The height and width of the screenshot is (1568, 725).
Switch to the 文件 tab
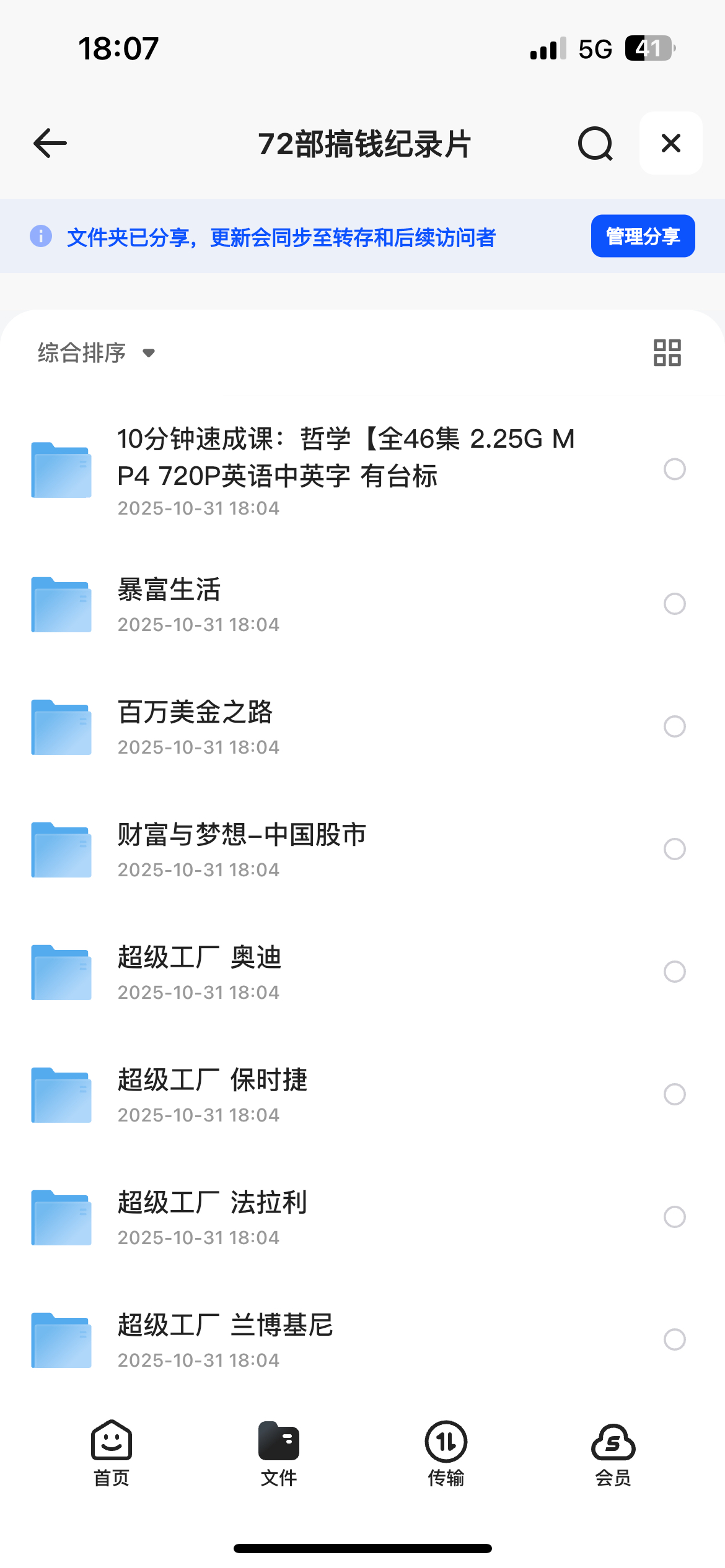coord(279,1453)
